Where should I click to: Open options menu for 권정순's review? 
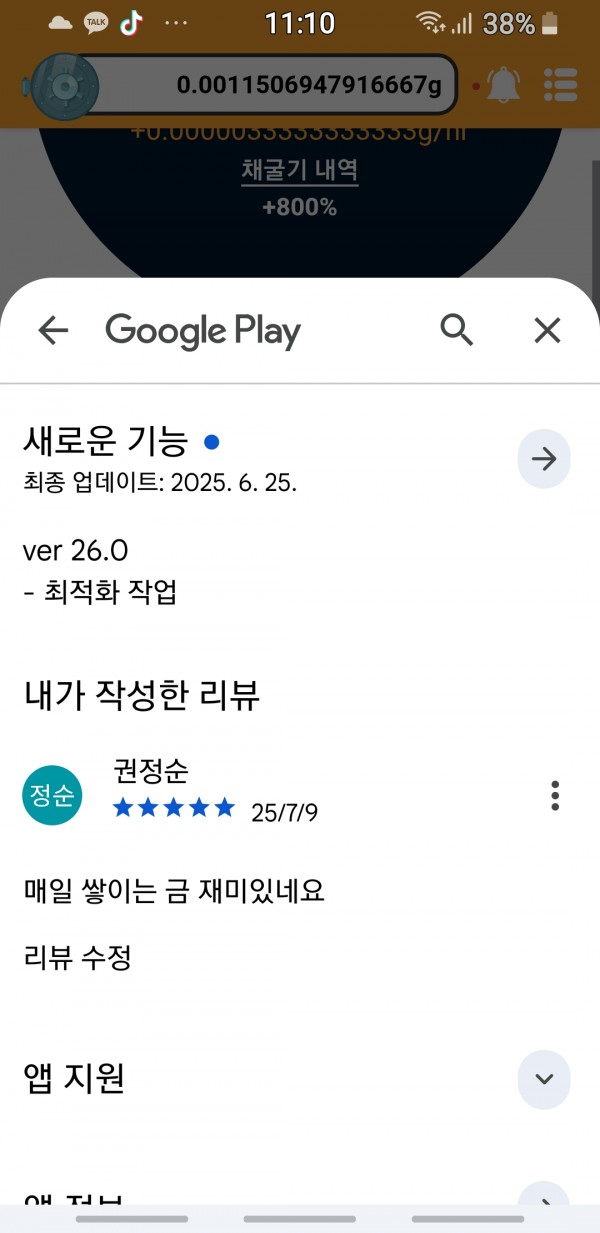(555, 796)
